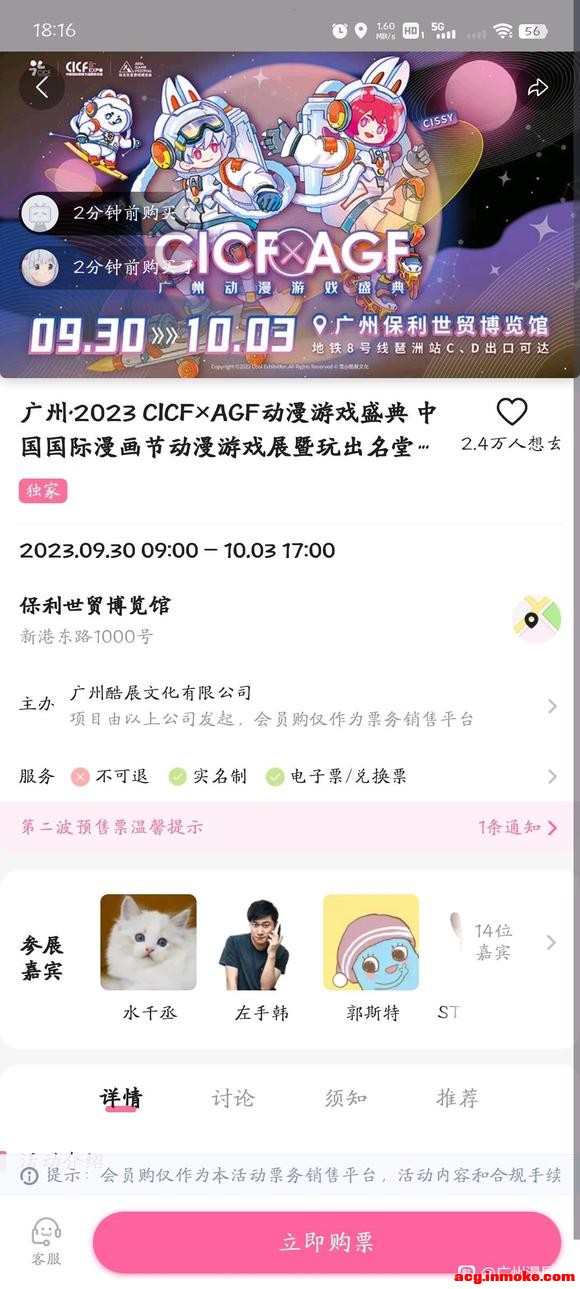580x1289 pixels.
Task: Open the map for 保利世贸博览馆
Action: coord(536,620)
